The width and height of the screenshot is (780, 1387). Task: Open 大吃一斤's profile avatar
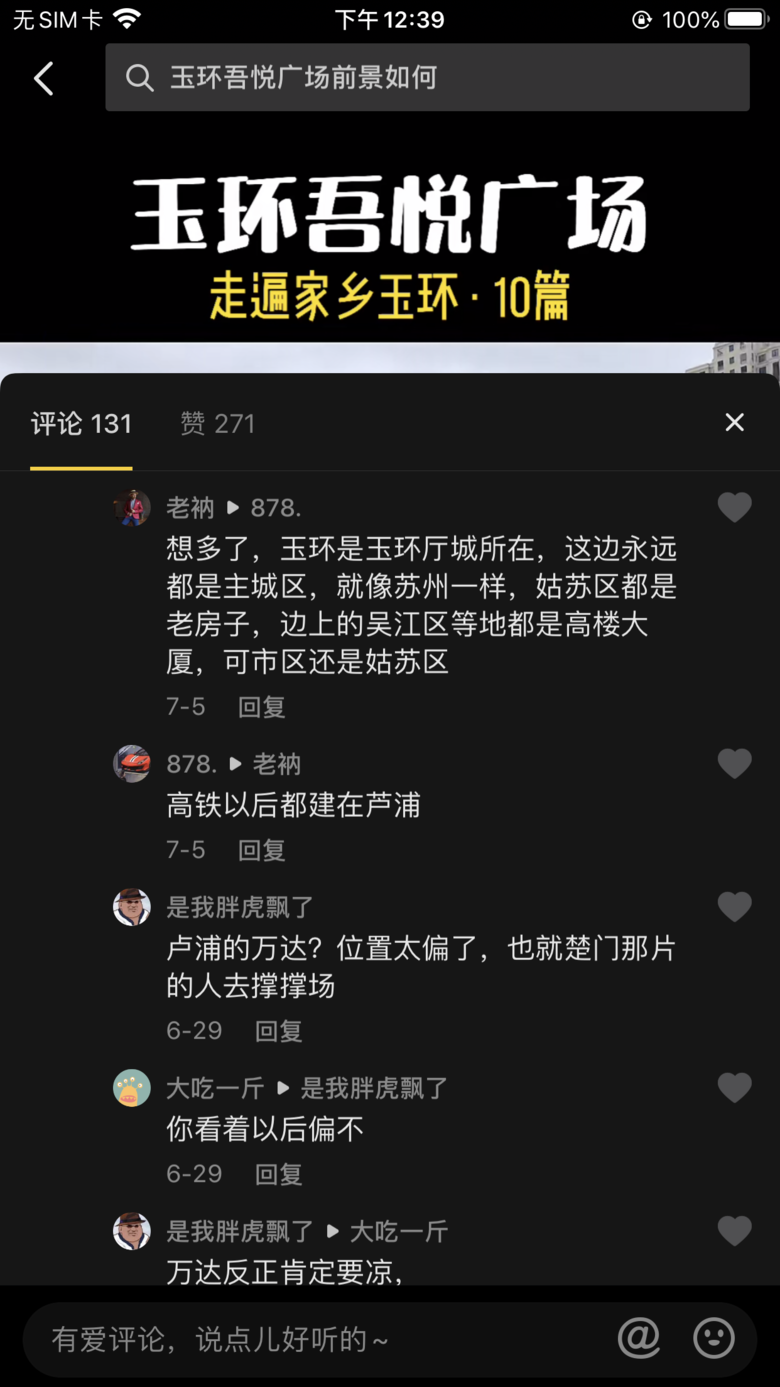point(132,1088)
